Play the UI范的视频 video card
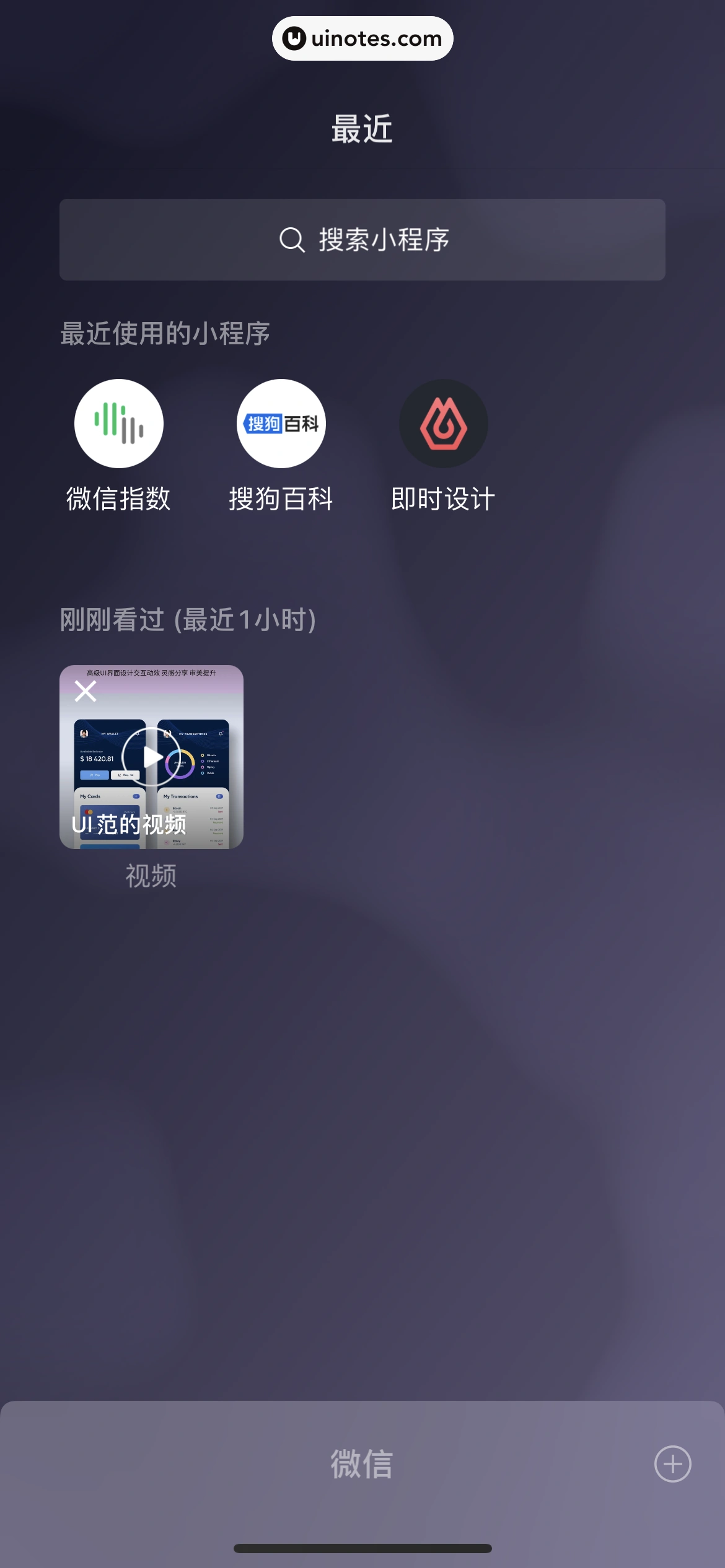 (x=151, y=757)
